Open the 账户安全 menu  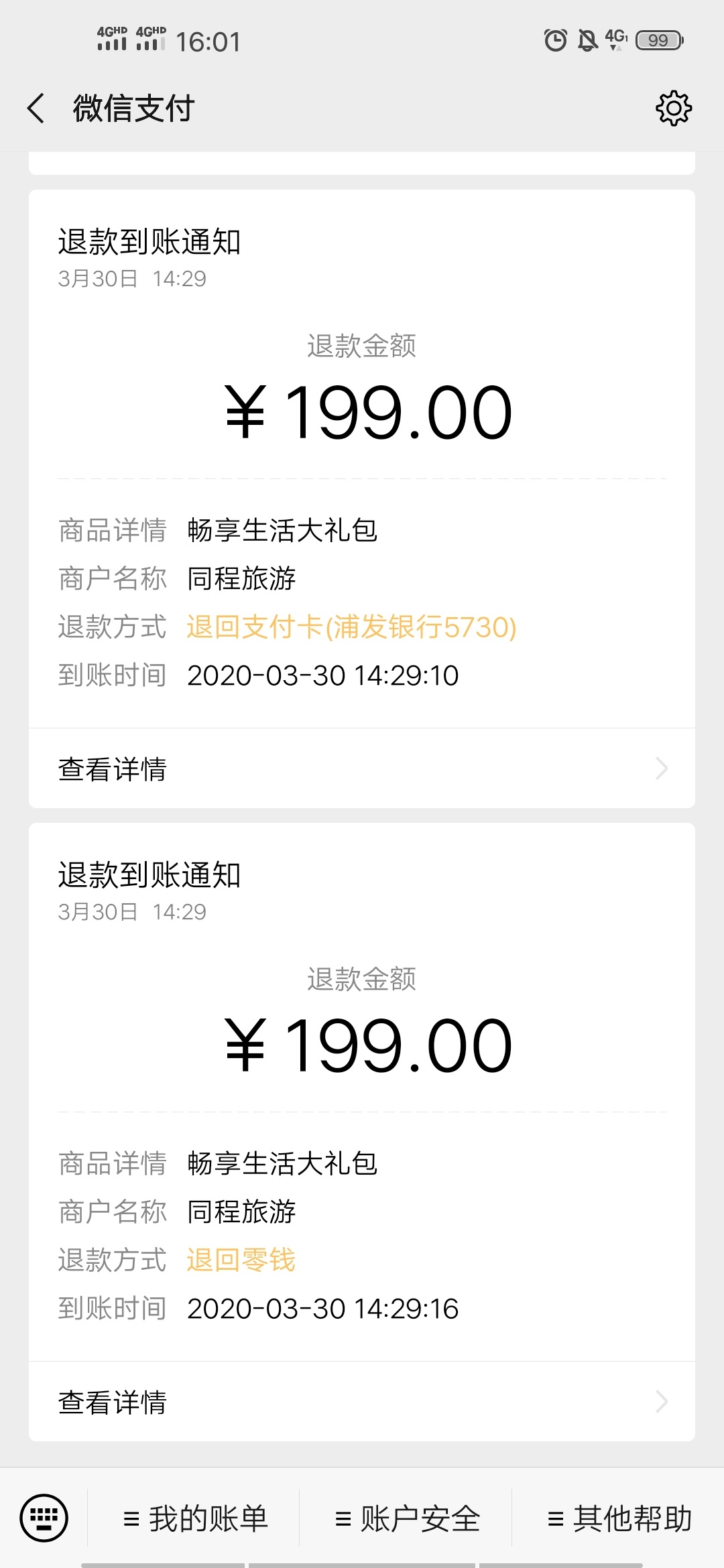pos(407,1518)
